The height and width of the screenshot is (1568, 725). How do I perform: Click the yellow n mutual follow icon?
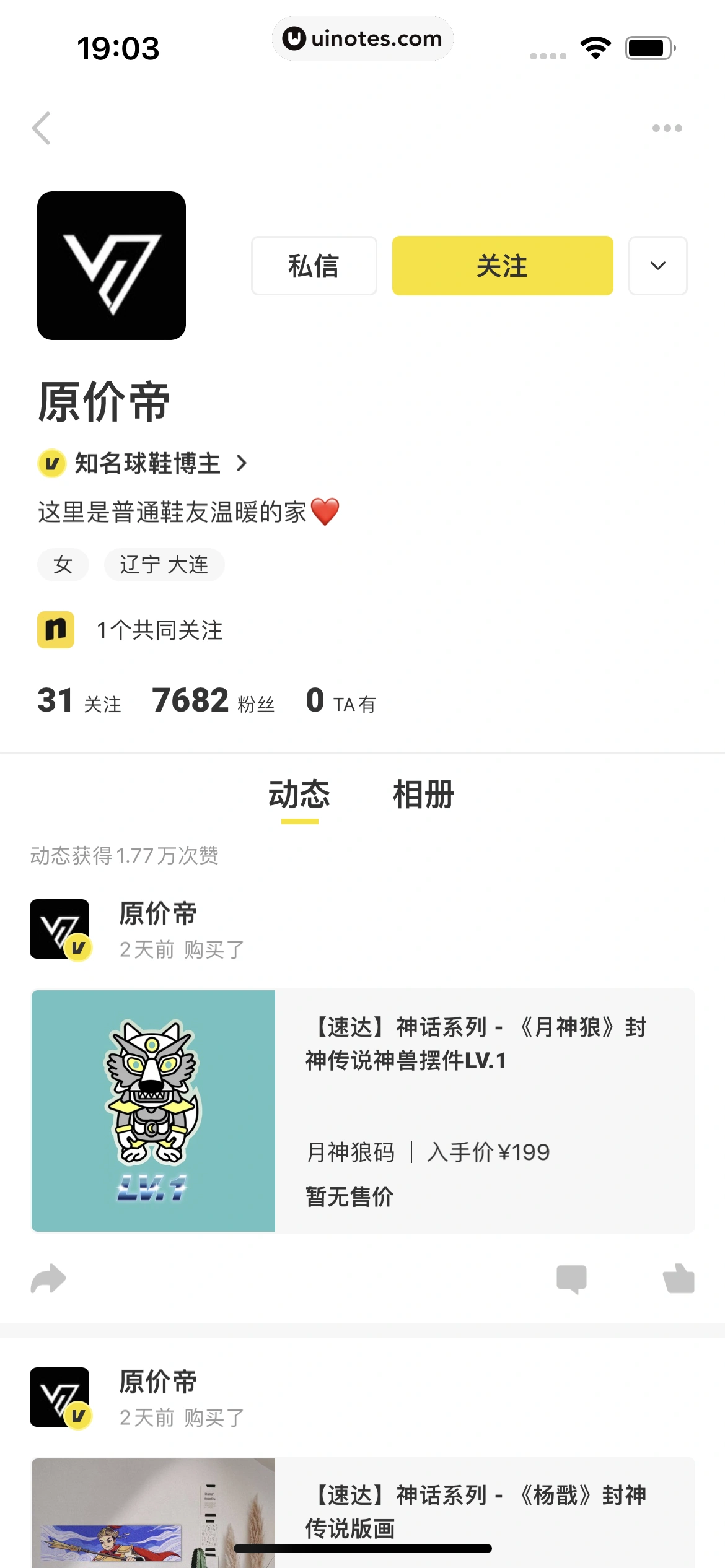pos(54,630)
